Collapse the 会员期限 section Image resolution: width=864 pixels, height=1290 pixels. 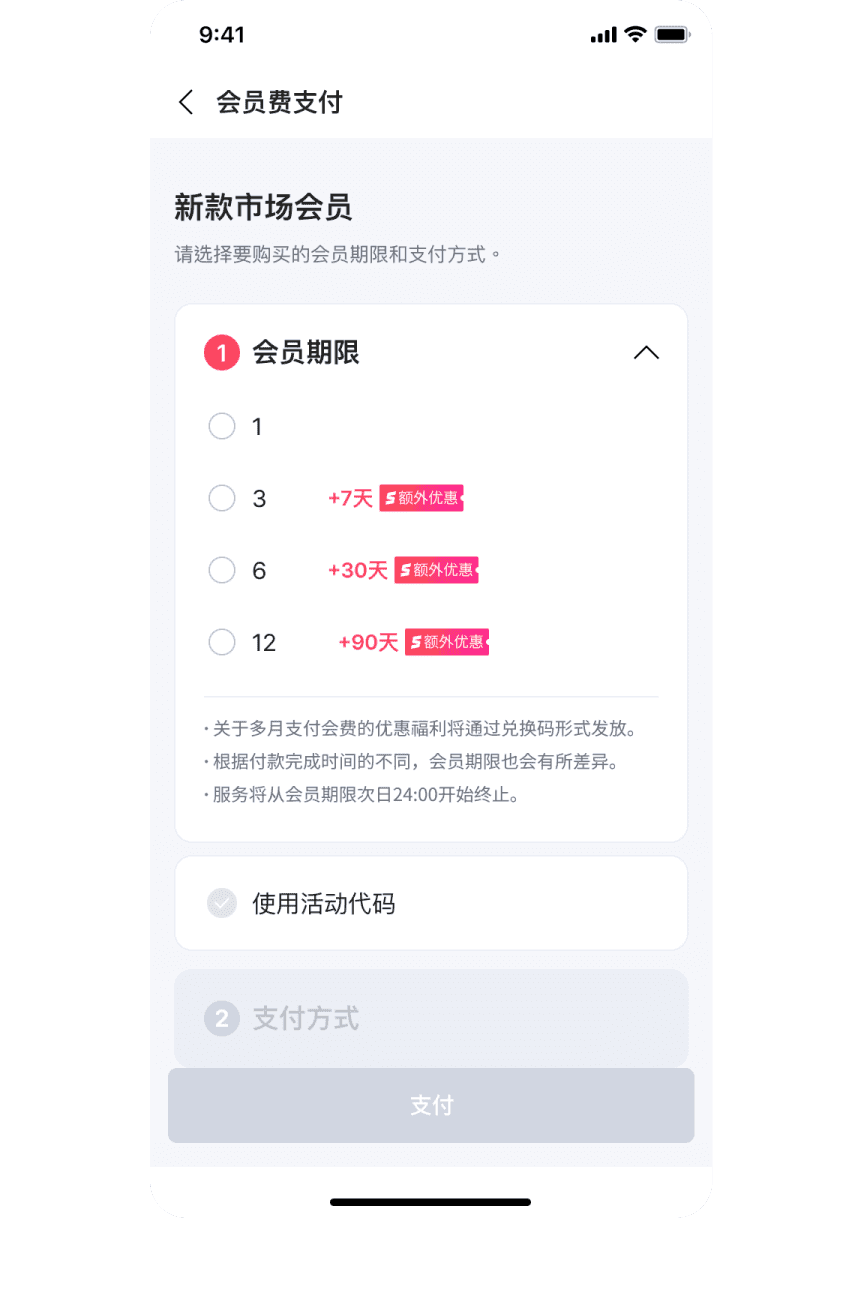[x=646, y=353]
